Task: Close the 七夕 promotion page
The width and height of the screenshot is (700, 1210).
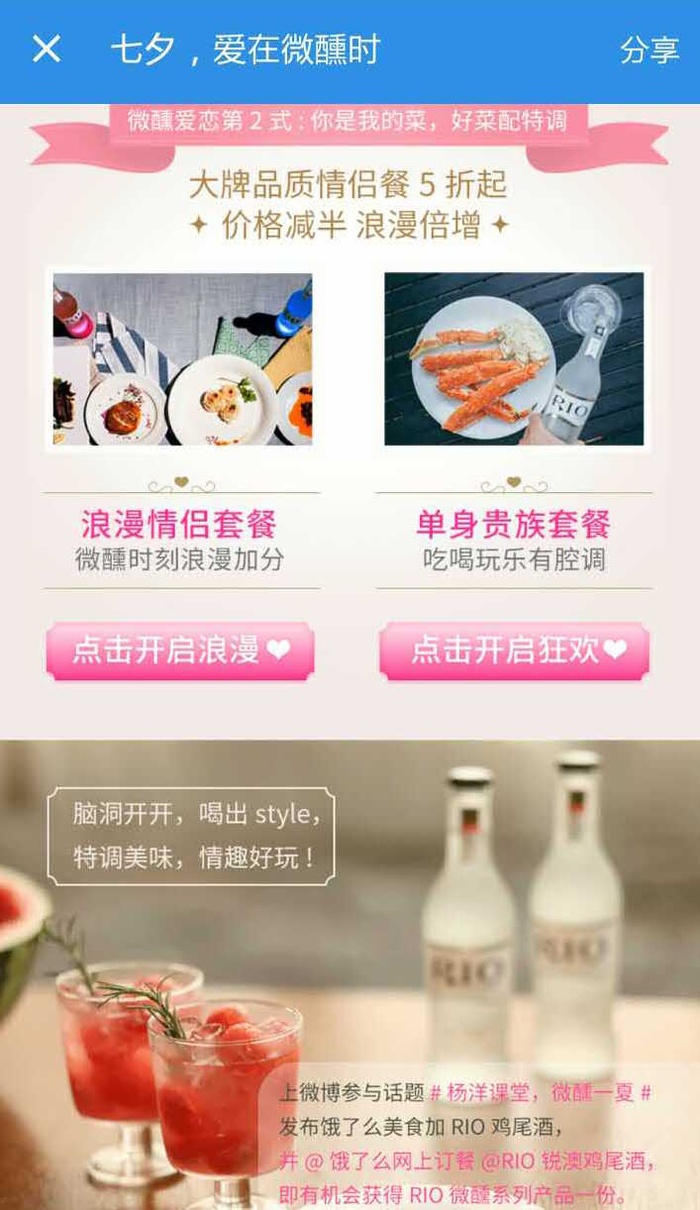Action: coord(46,49)
